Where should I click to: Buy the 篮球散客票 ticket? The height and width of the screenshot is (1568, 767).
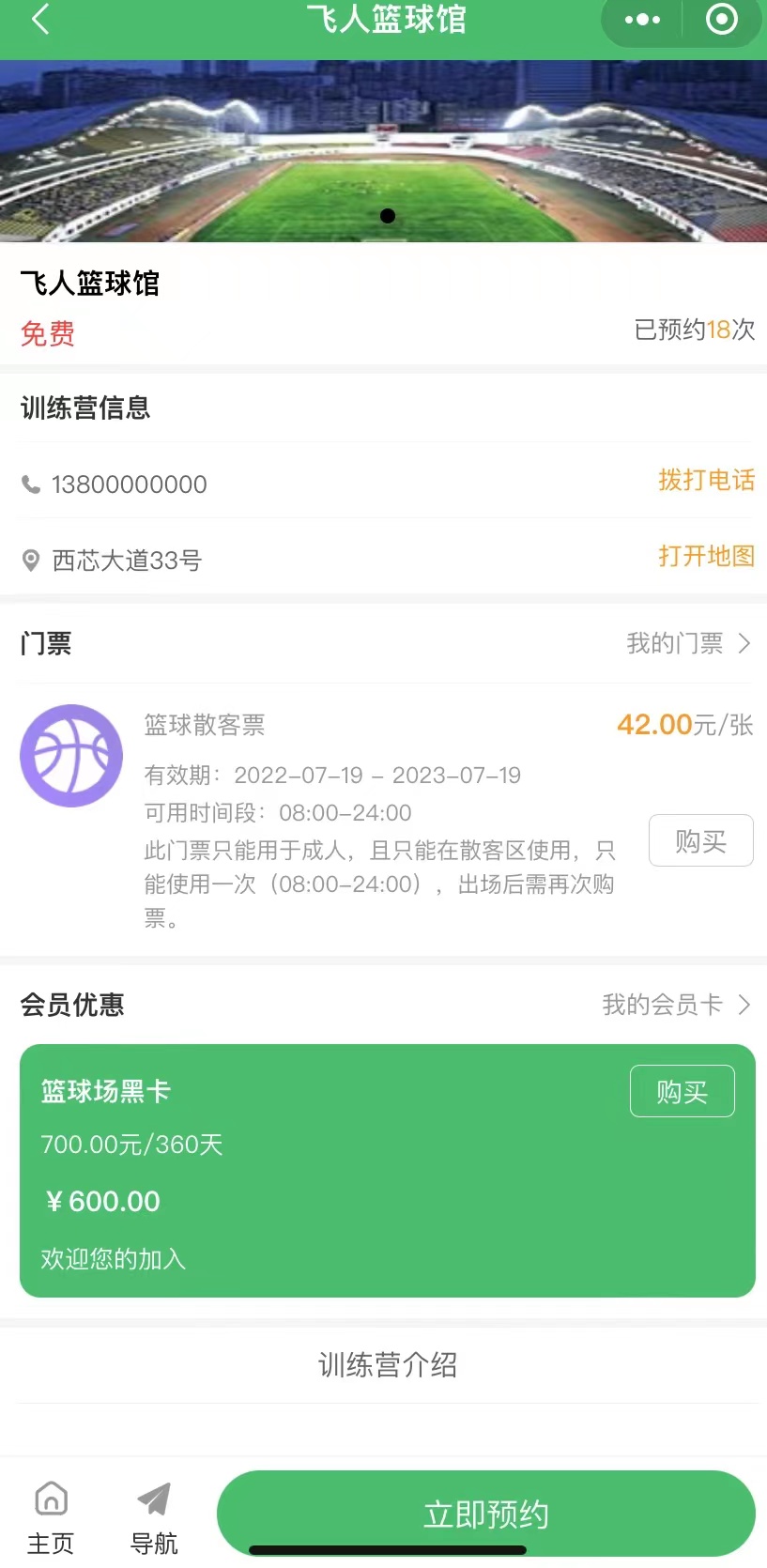(x=700, y=841)
